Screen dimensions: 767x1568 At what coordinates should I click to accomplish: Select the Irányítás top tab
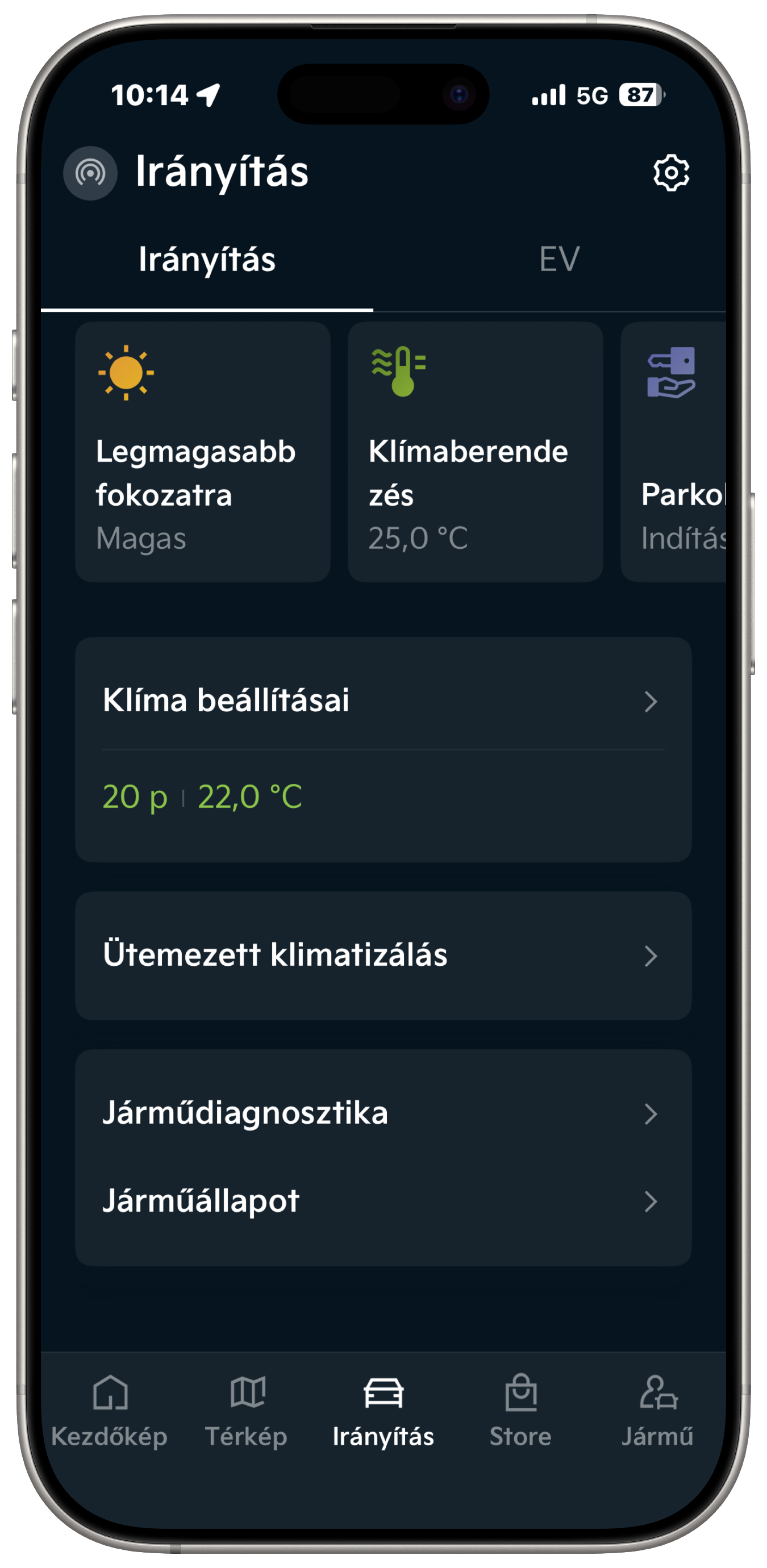pos(207,260)
